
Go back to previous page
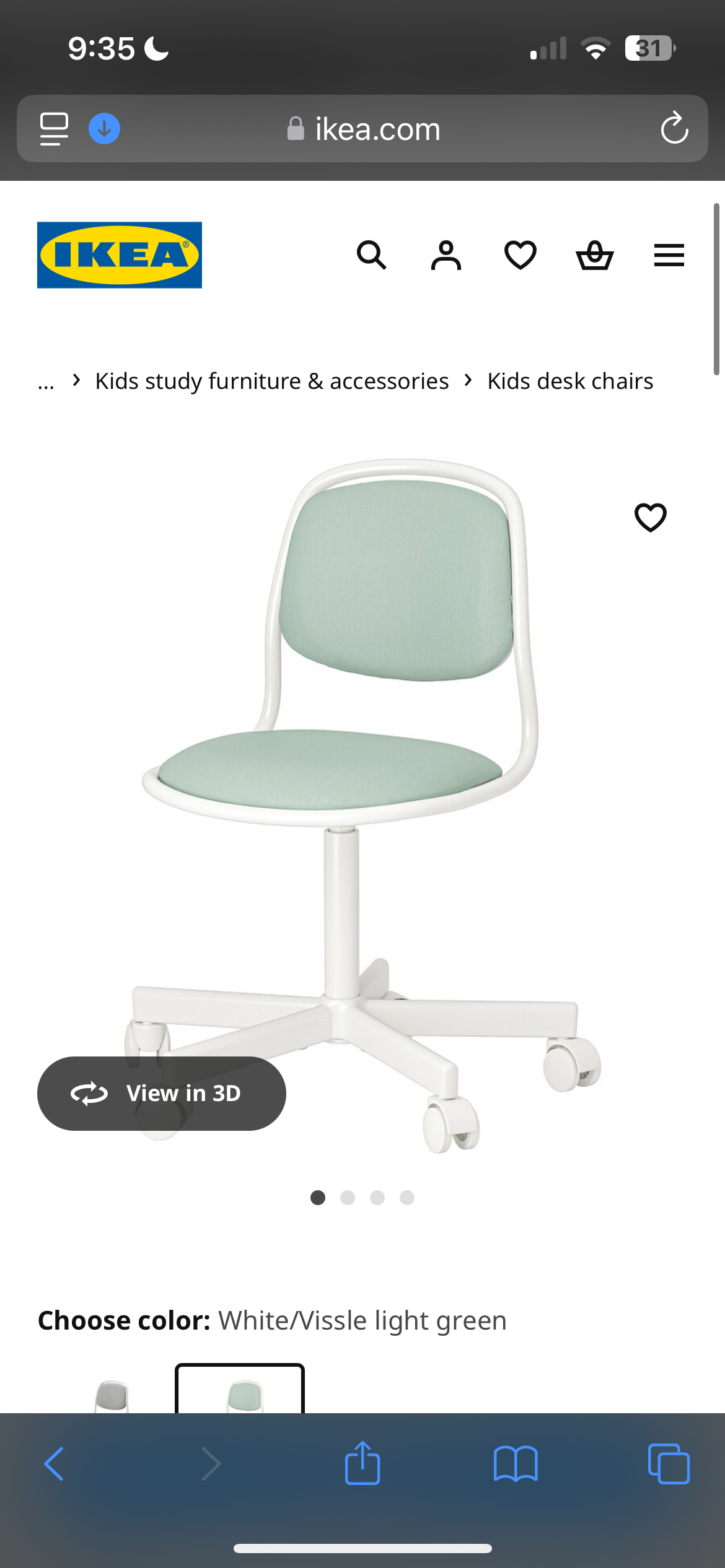(55, 1464)
